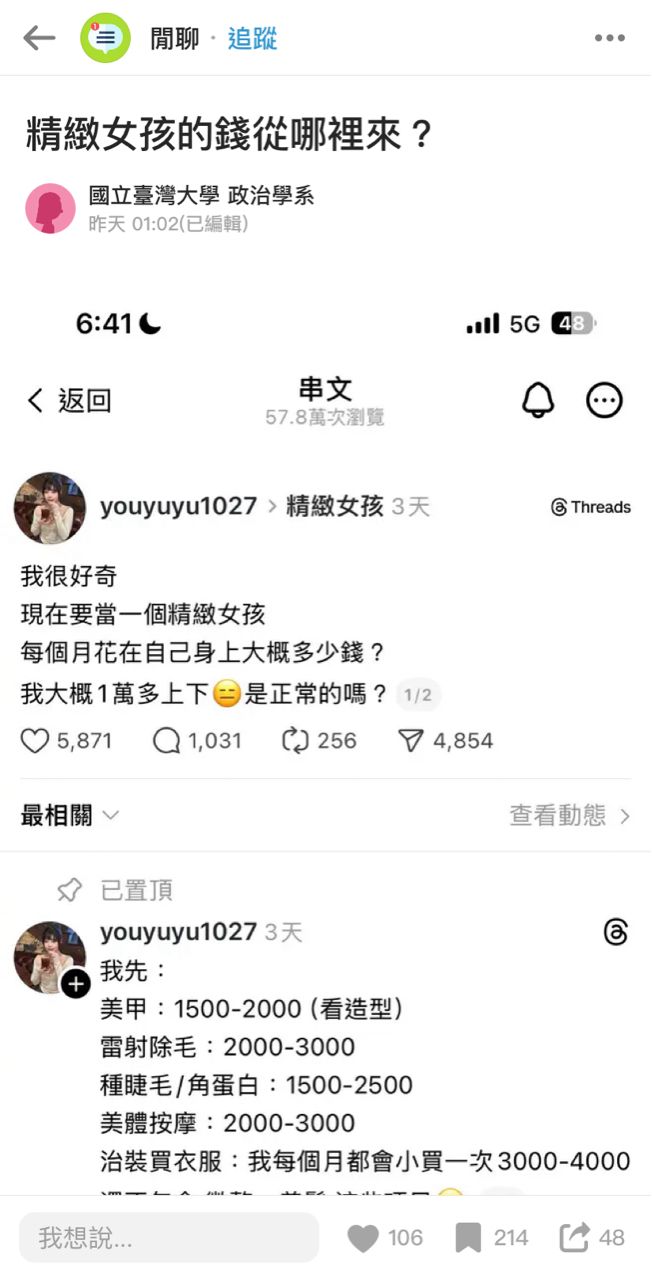Go back from this post
The height and width of the screenshot is (1280, 652).
[x=39, y=38]
